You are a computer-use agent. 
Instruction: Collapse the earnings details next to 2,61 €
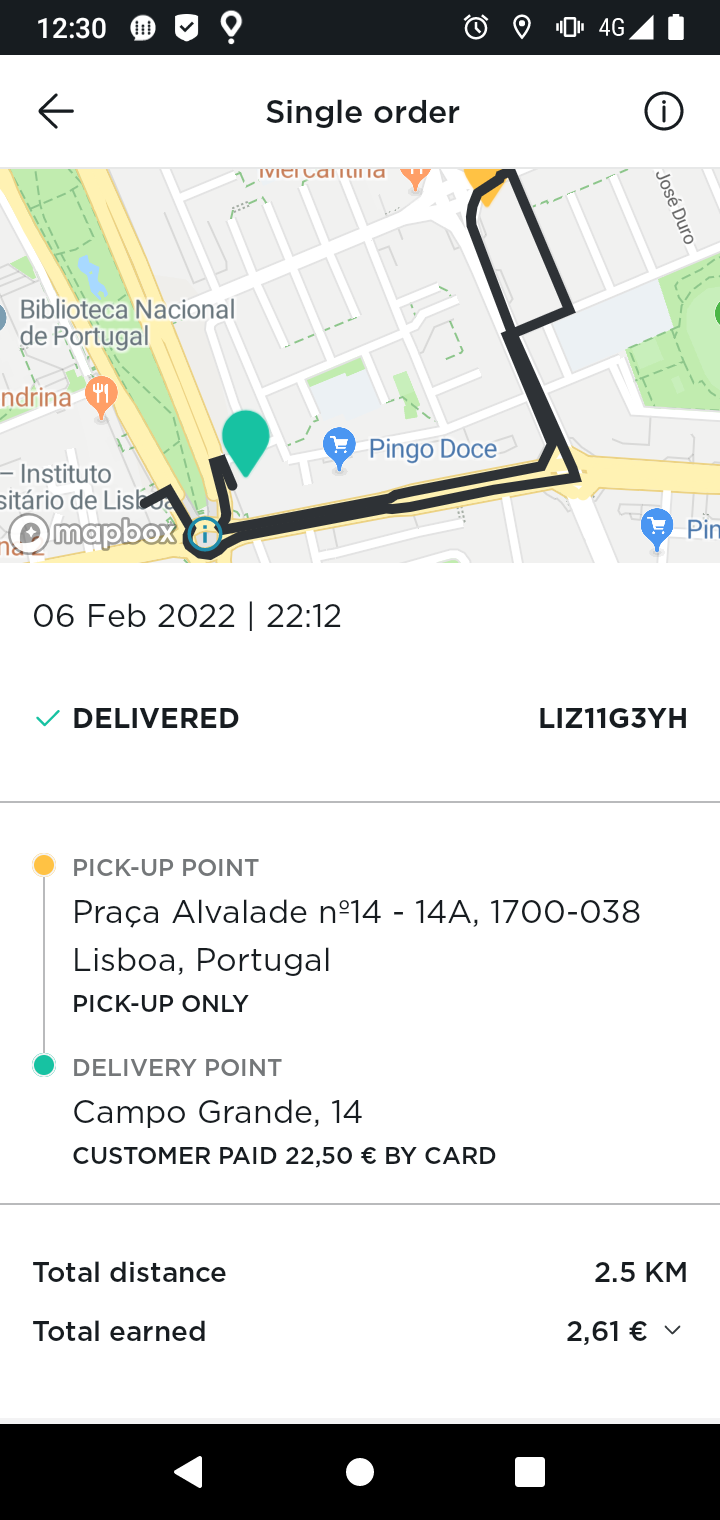click(673, 1330)
